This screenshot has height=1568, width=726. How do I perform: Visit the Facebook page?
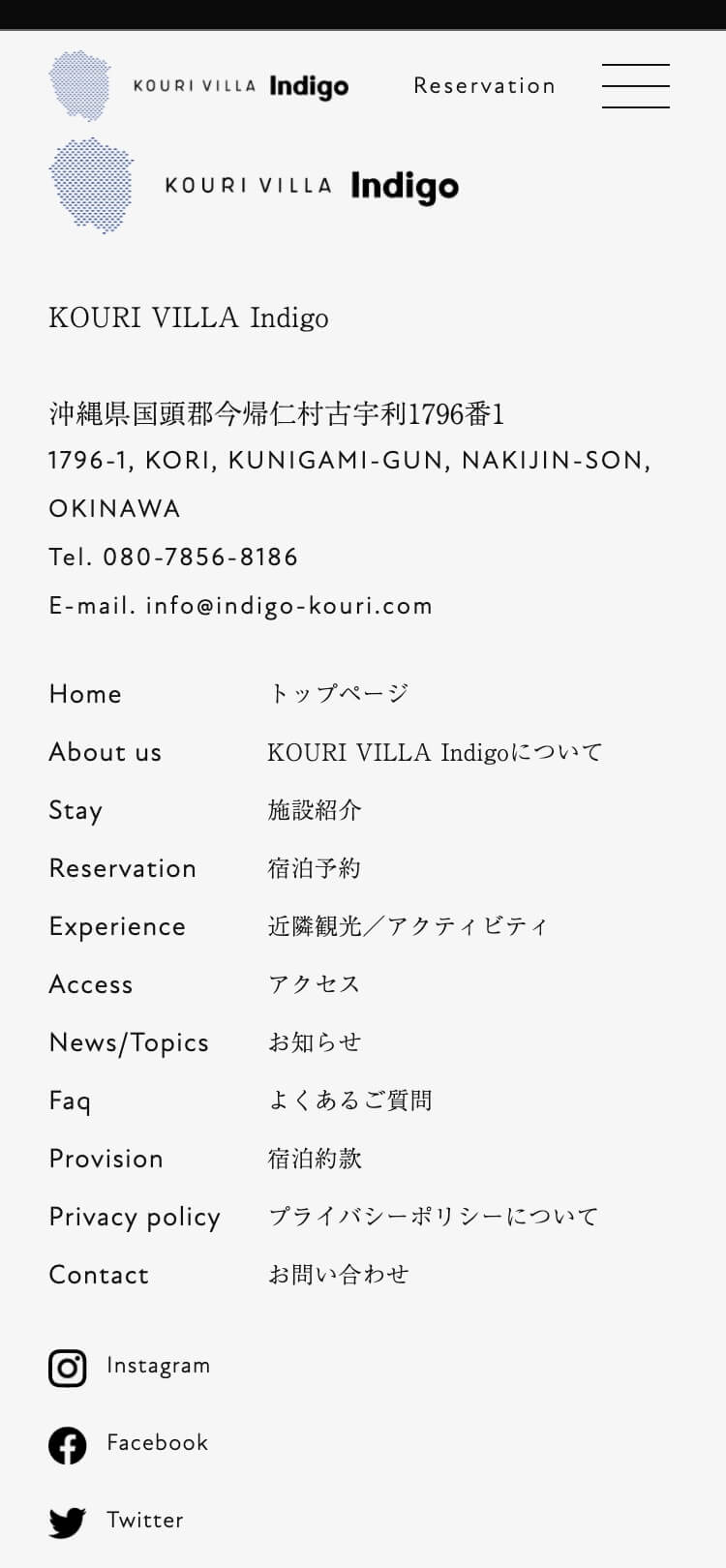tap(129, 1443)
